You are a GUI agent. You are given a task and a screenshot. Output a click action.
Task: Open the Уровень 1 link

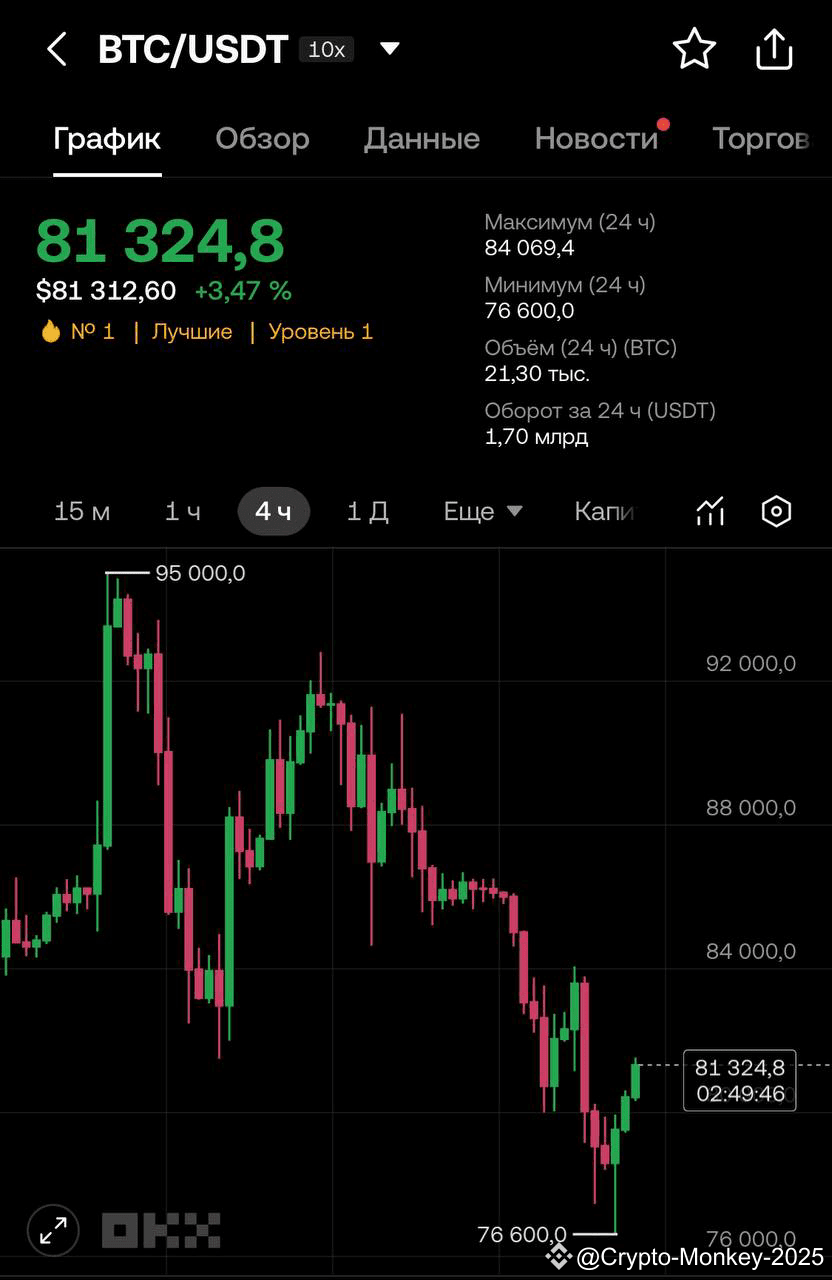click(319, 331)
